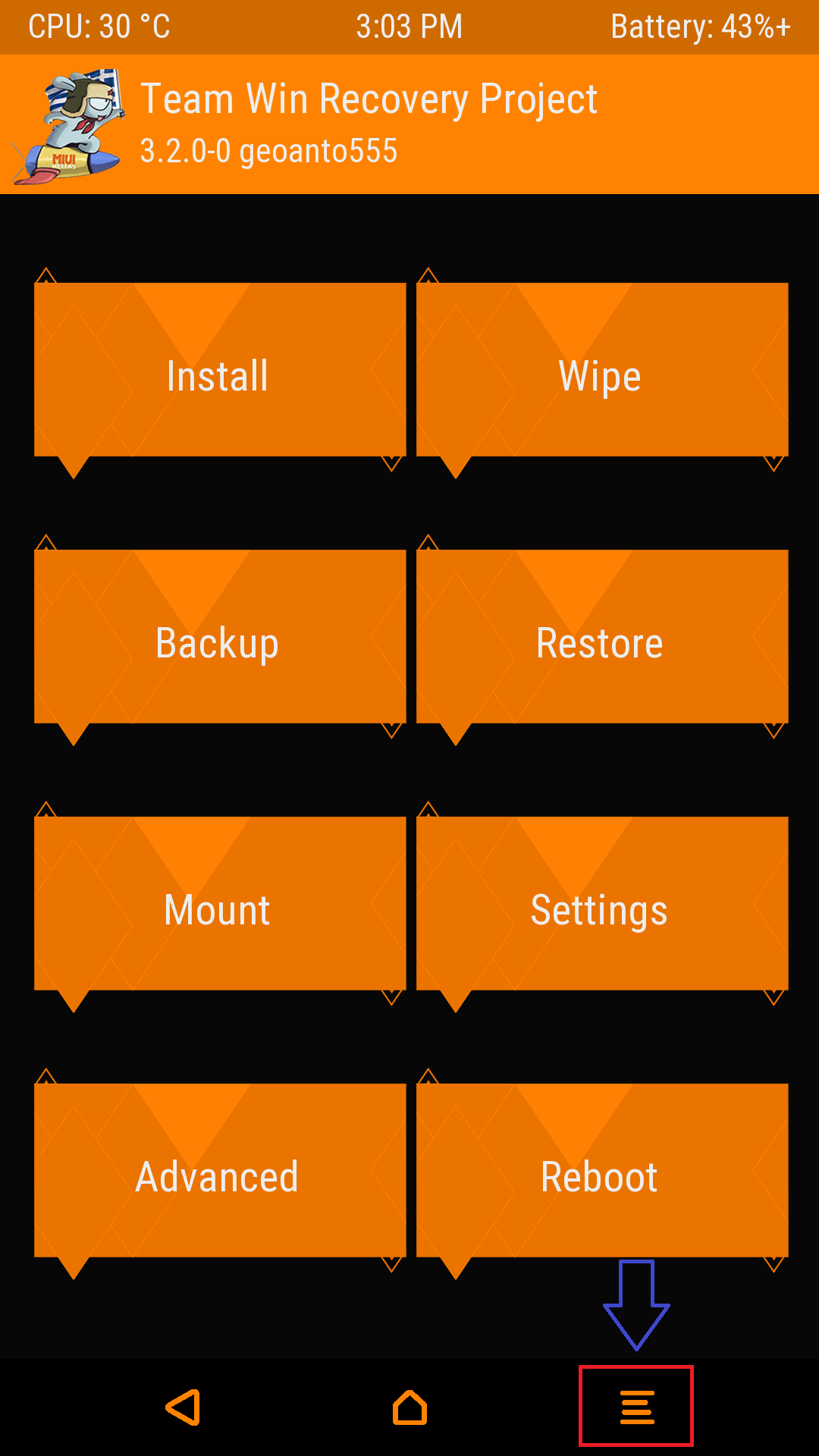
Task: Open the console log menu icon
Action: (x=636, y=1407)
